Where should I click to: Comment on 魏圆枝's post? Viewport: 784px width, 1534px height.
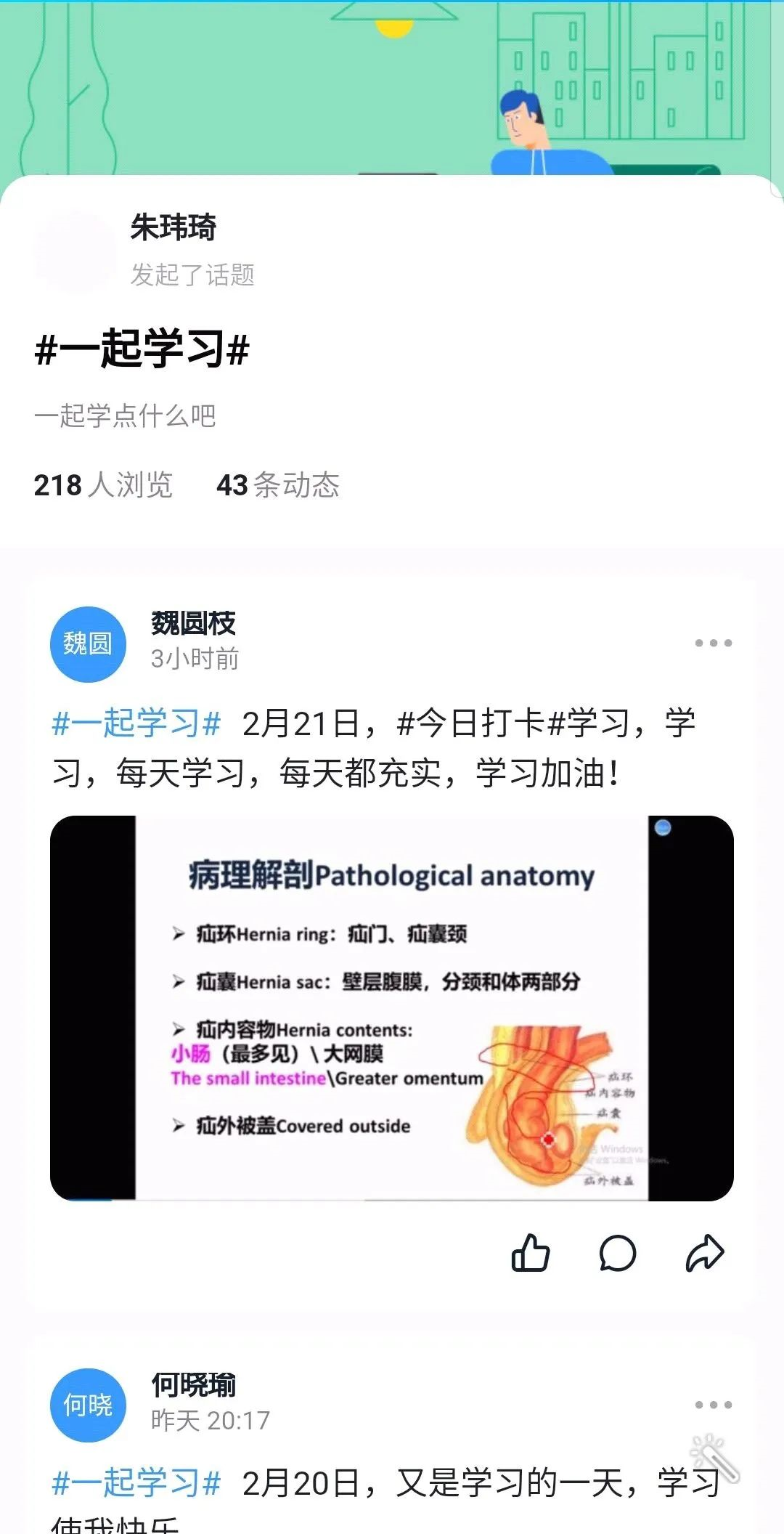(618, 1253)
